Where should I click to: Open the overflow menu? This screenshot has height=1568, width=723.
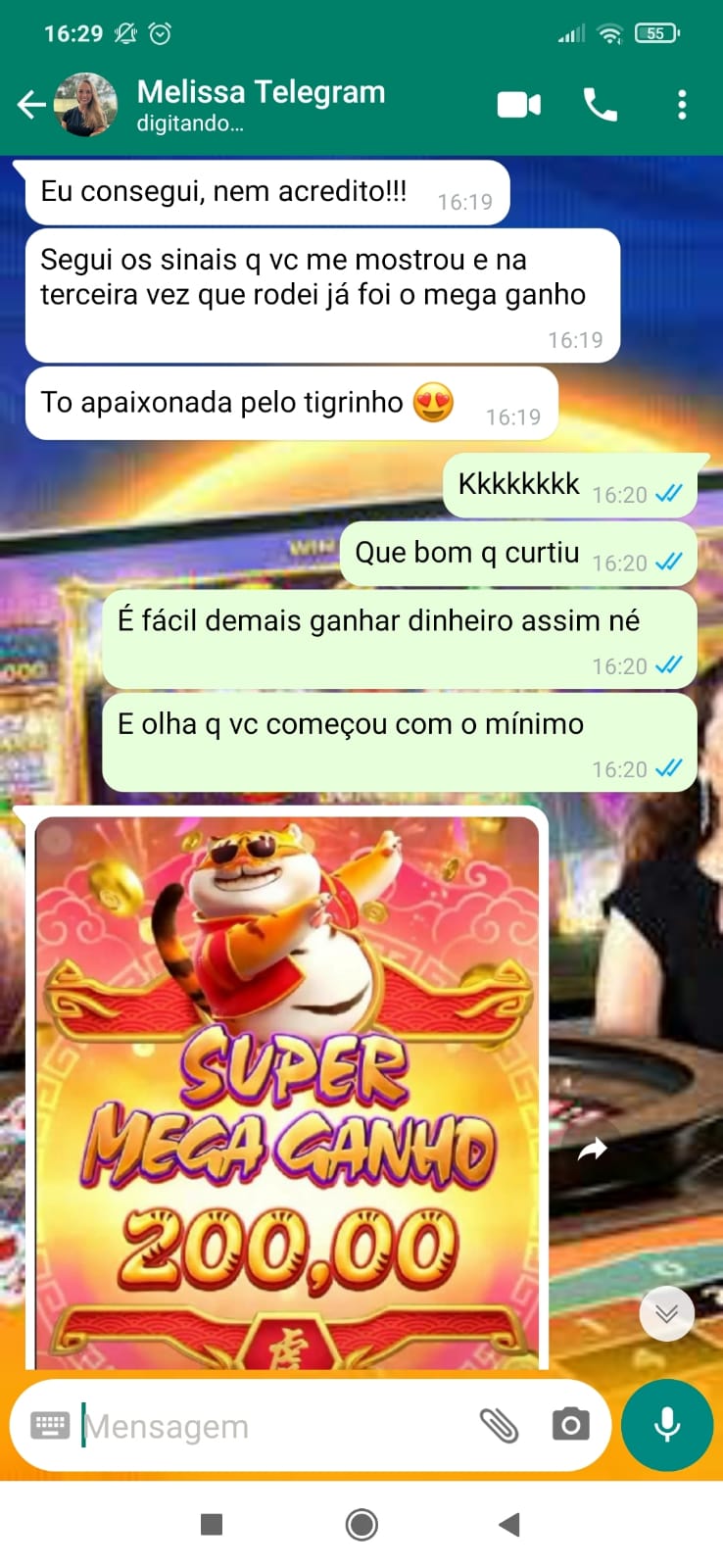coord(682,104)
